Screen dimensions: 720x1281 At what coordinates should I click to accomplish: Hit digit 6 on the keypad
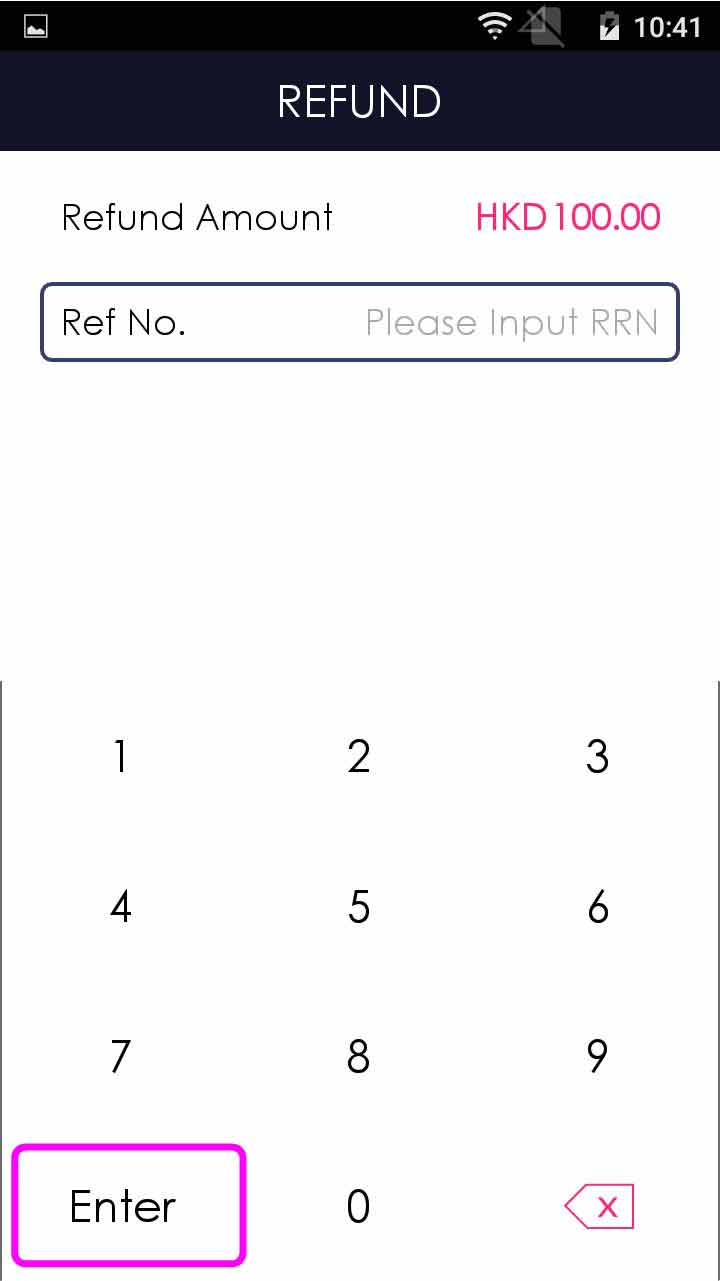(x=597, y=907)
